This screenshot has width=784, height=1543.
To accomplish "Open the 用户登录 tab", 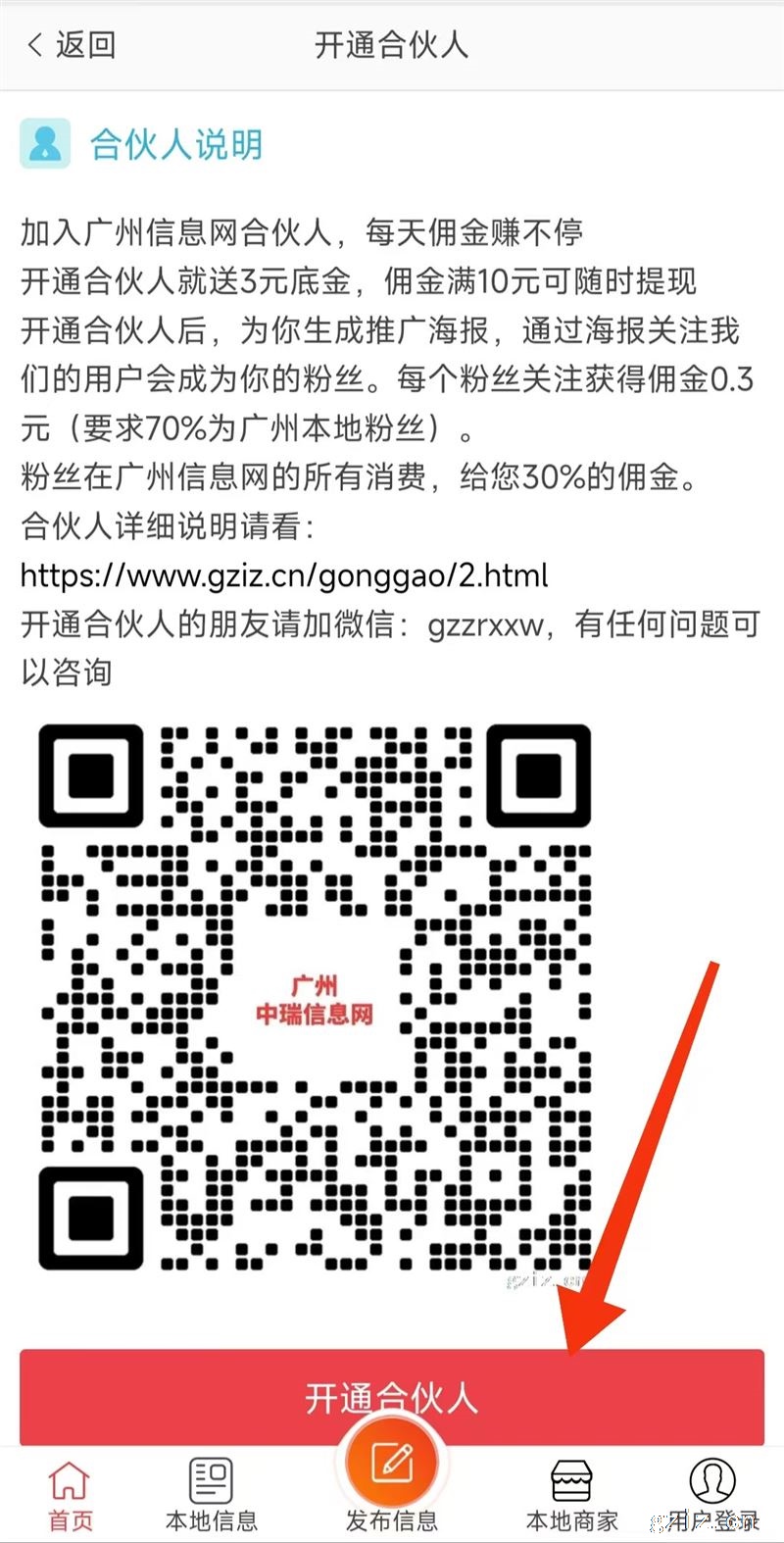I will 712,1495.
